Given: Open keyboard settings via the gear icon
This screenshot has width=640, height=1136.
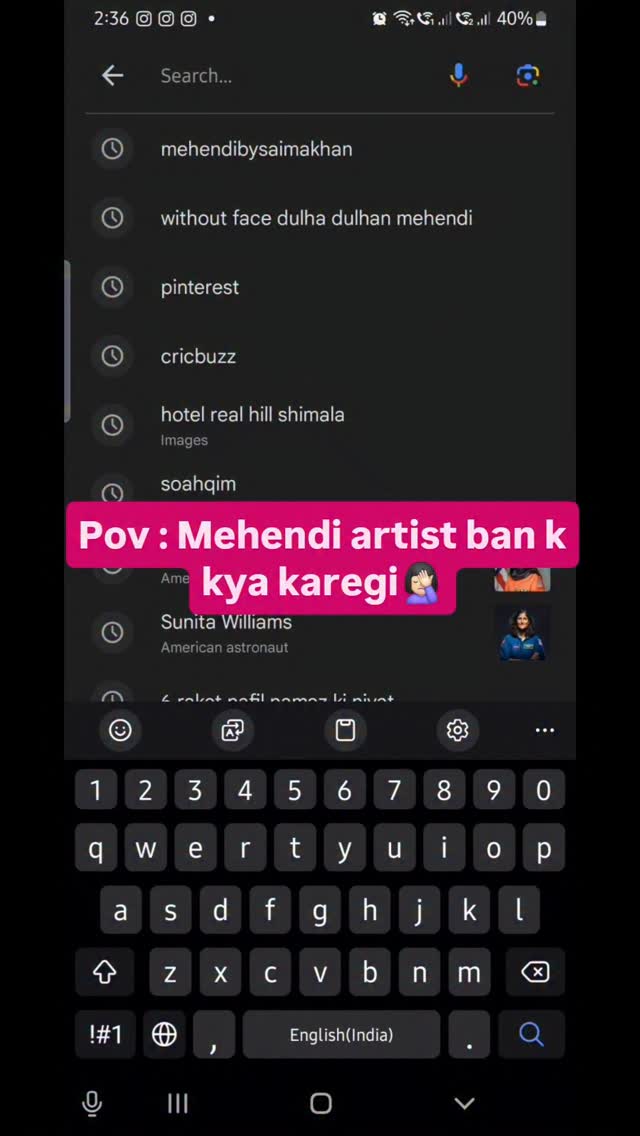Looking at the screenshot, I should point(457,730).
